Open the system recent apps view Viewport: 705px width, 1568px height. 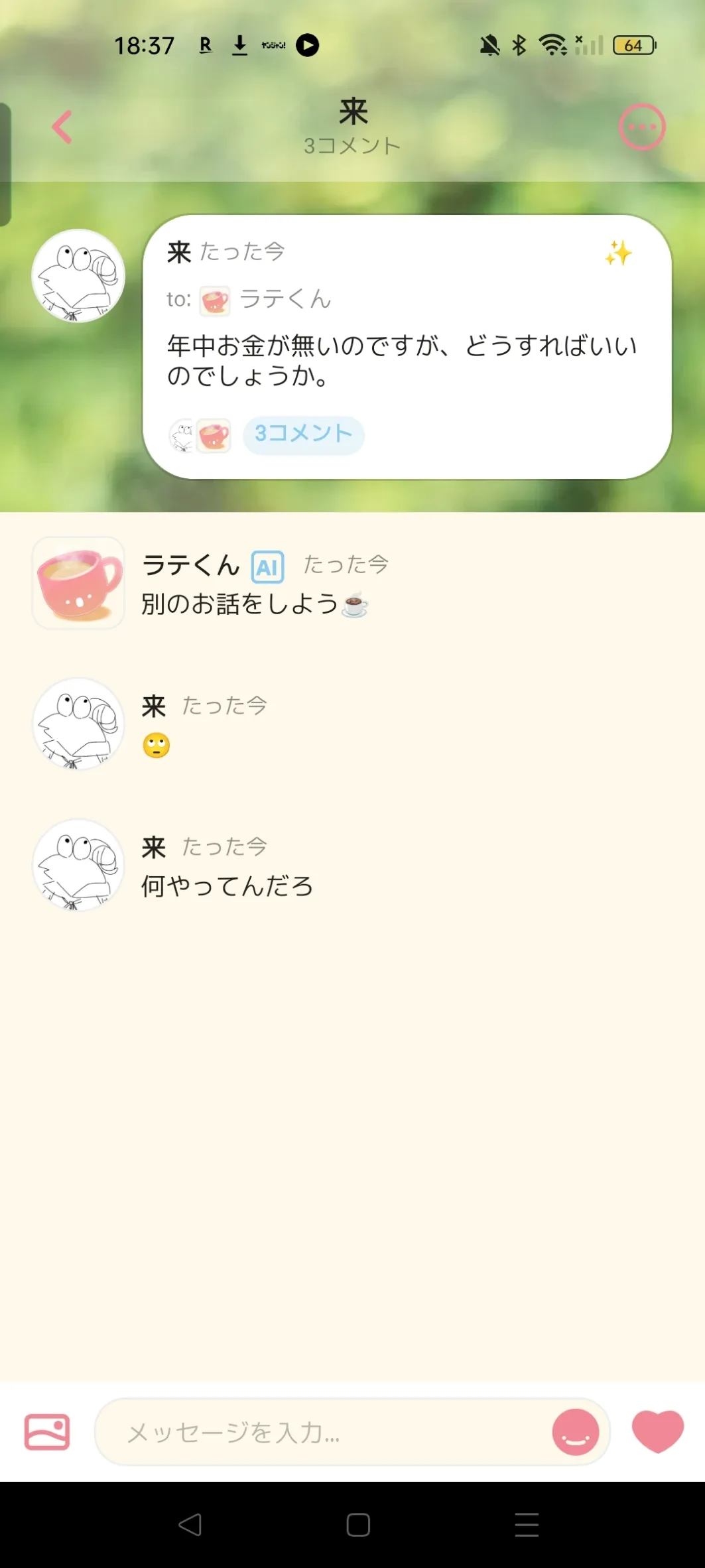[527, 1525]
